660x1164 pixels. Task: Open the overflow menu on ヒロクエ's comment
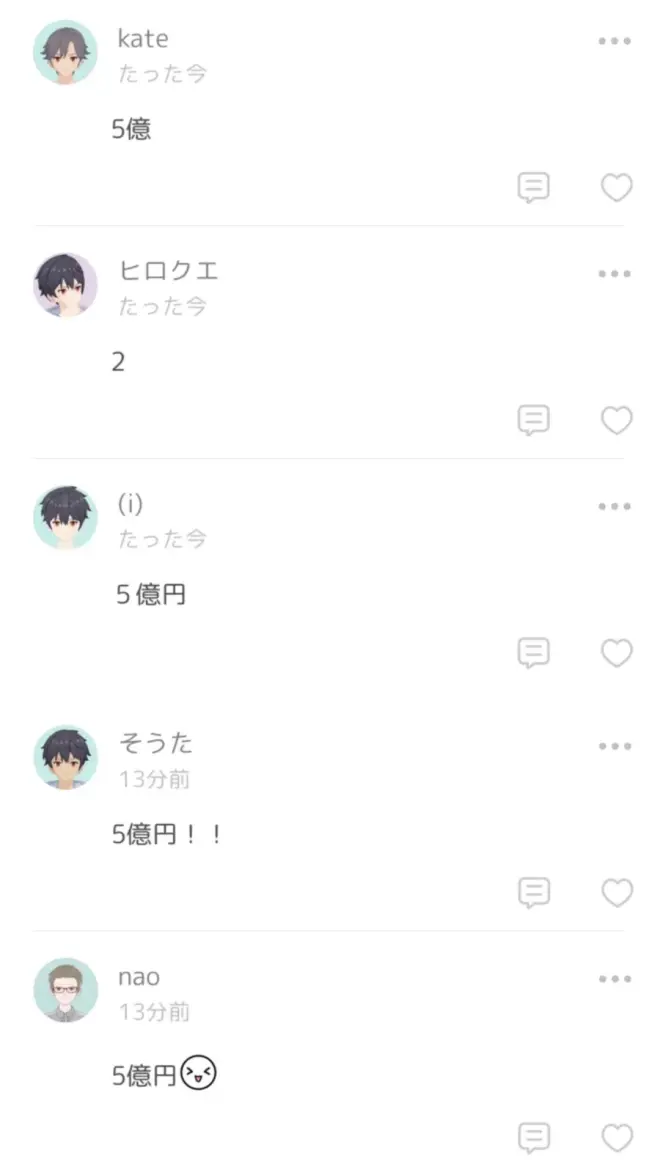614,274
